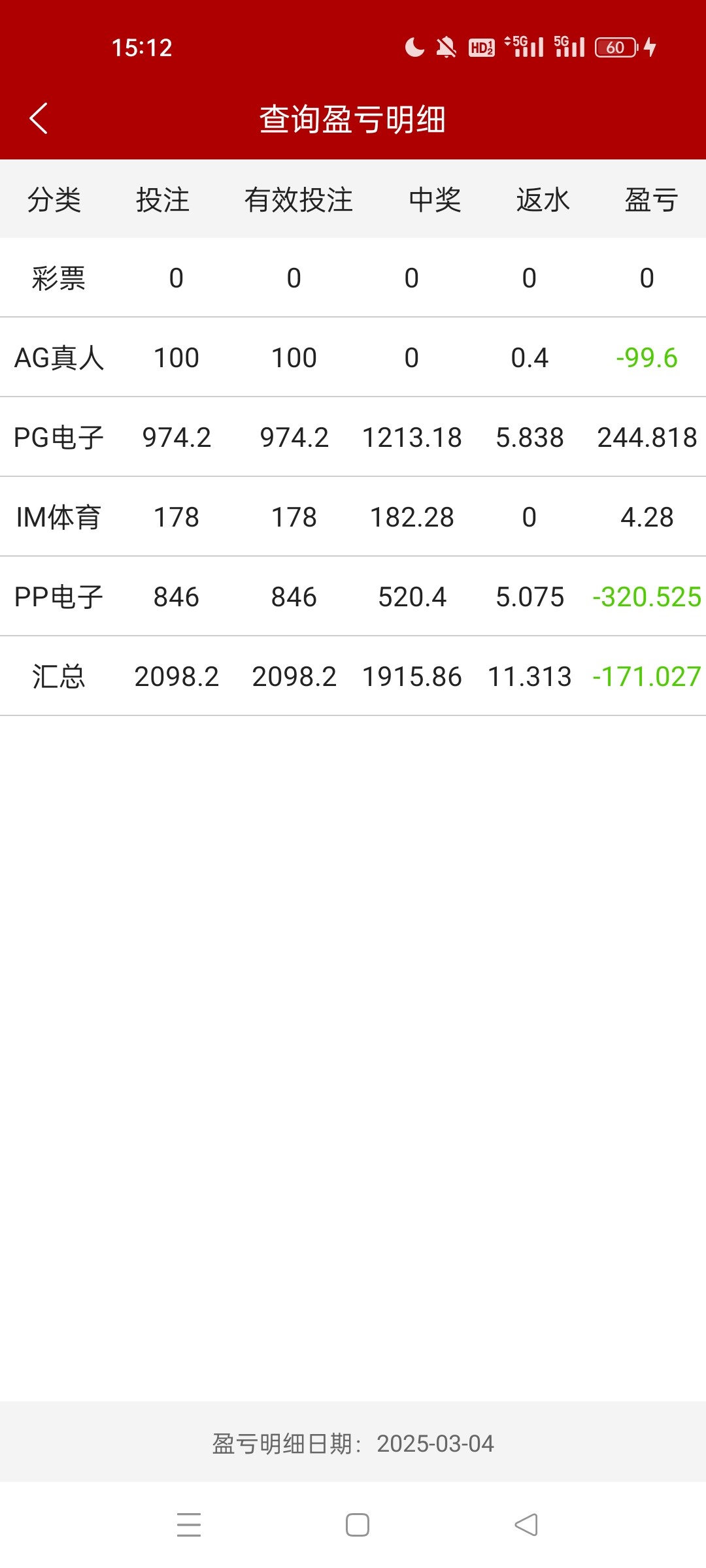
Task: Go back from the 查询盈亏明细 page
Action: (39, 119)
